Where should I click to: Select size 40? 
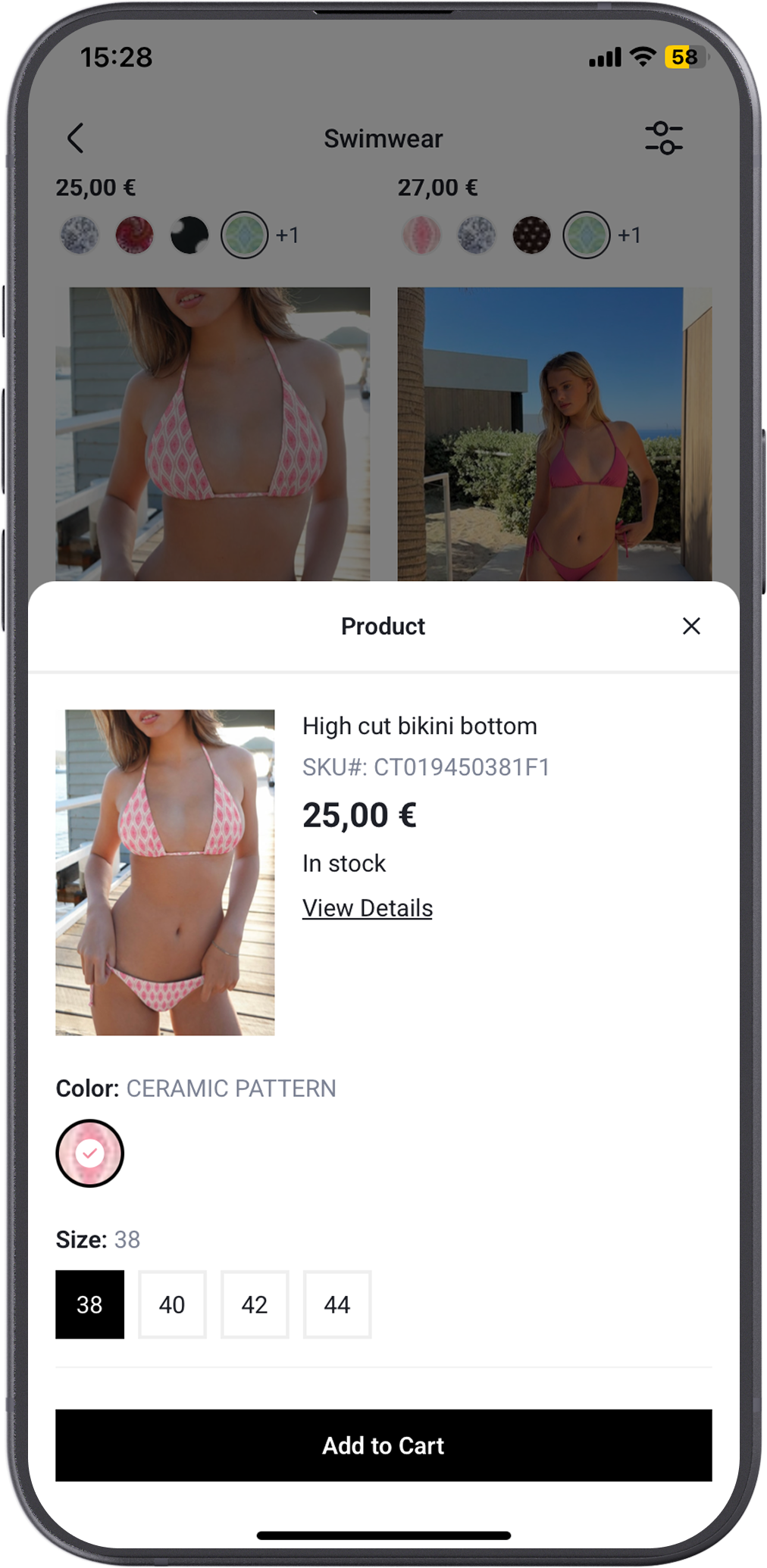(172, 1304)
